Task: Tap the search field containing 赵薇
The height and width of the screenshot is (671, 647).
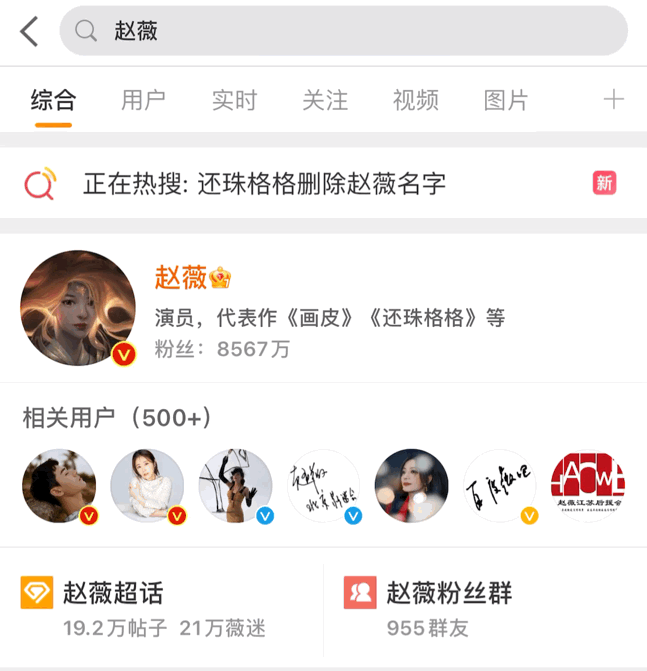Action: click(343, 32)
